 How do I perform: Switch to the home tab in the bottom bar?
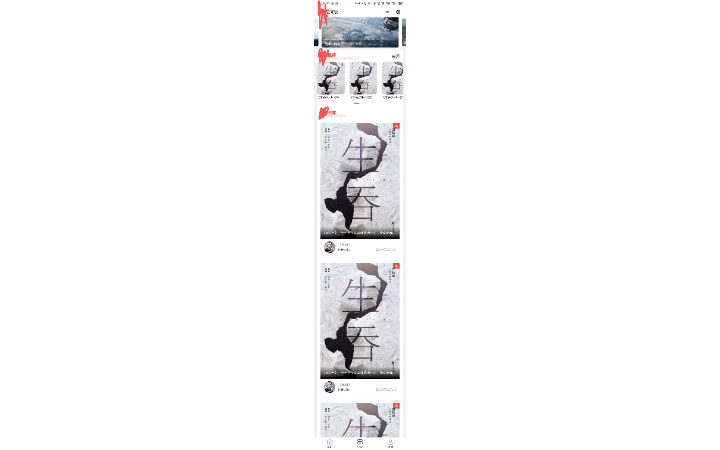tap(329, 442)
